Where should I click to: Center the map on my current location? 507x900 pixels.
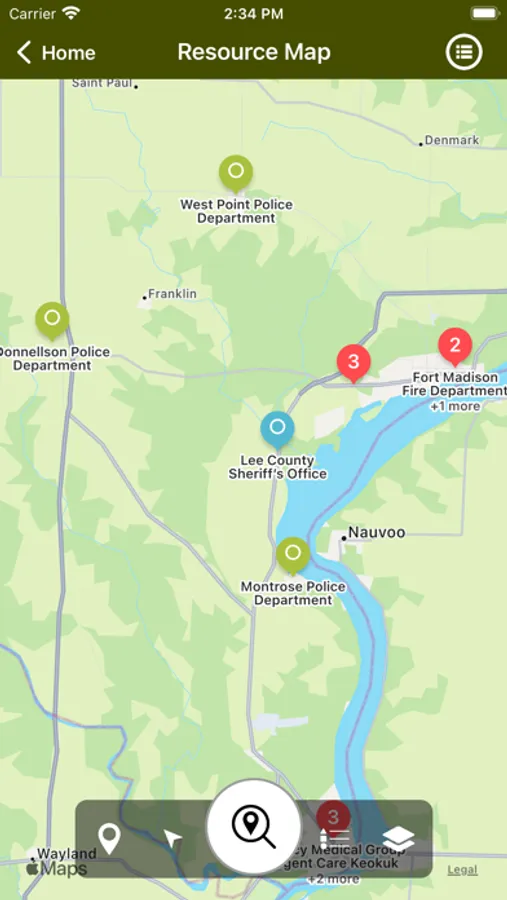pyautogui.click(x=172, y=839)
